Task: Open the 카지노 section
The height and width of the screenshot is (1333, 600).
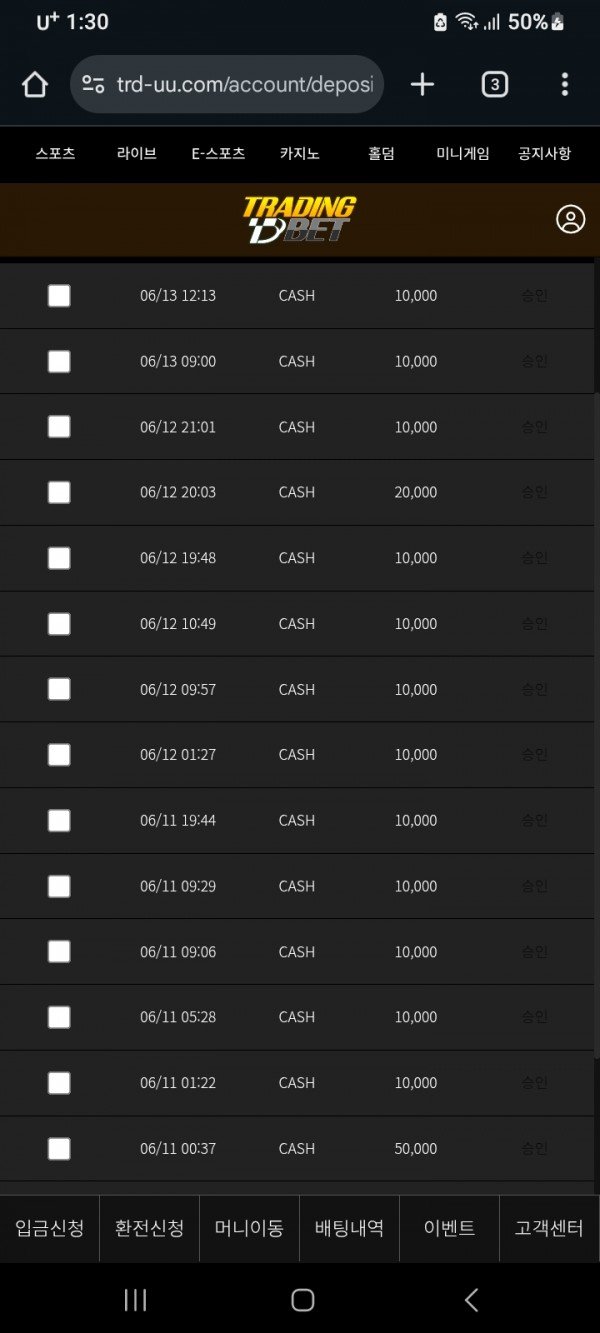Action: point(299,154)
